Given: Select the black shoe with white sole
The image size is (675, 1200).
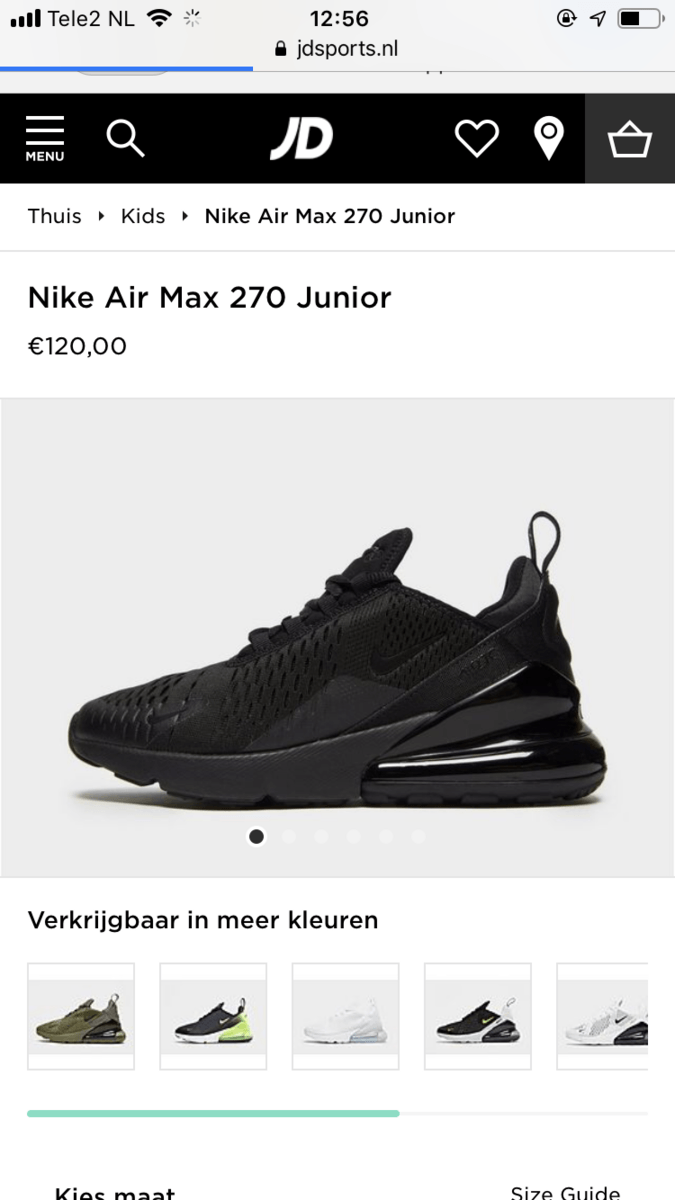Looking at the screenshot, I should coord(478,1016).
